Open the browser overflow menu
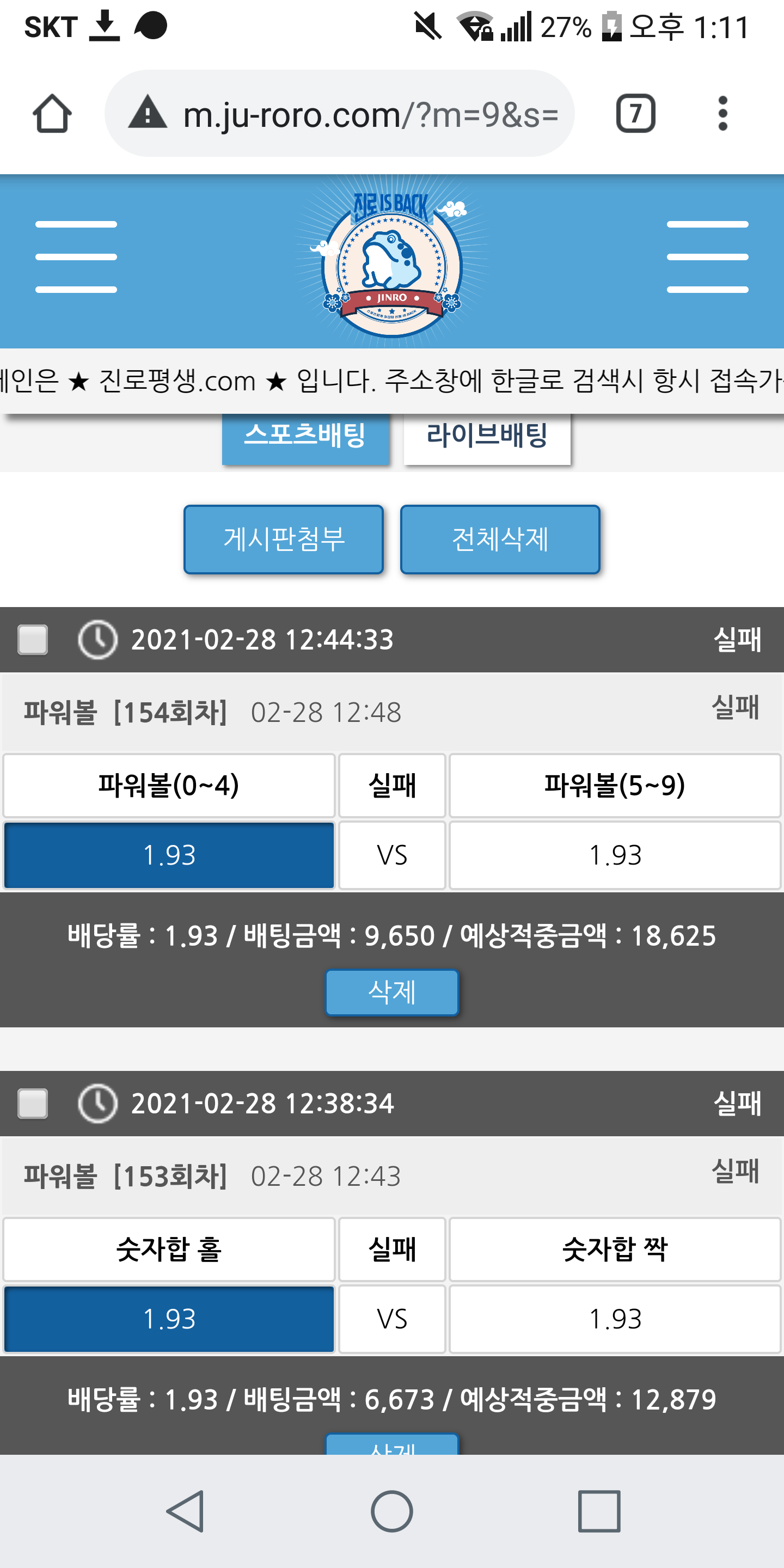Screen dimensions: 784x1568 pos(722,114)
